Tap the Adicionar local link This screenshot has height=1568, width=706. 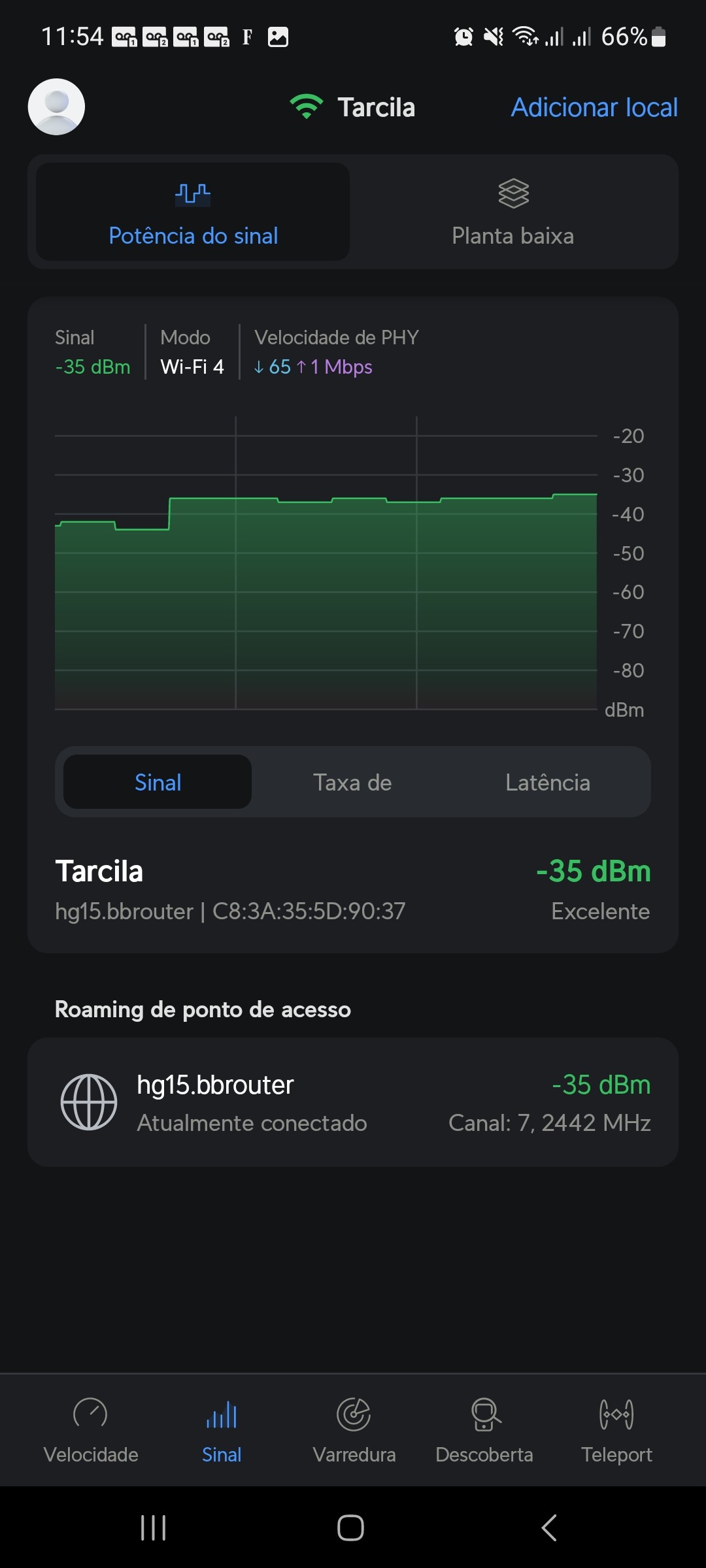pos(594,108)
